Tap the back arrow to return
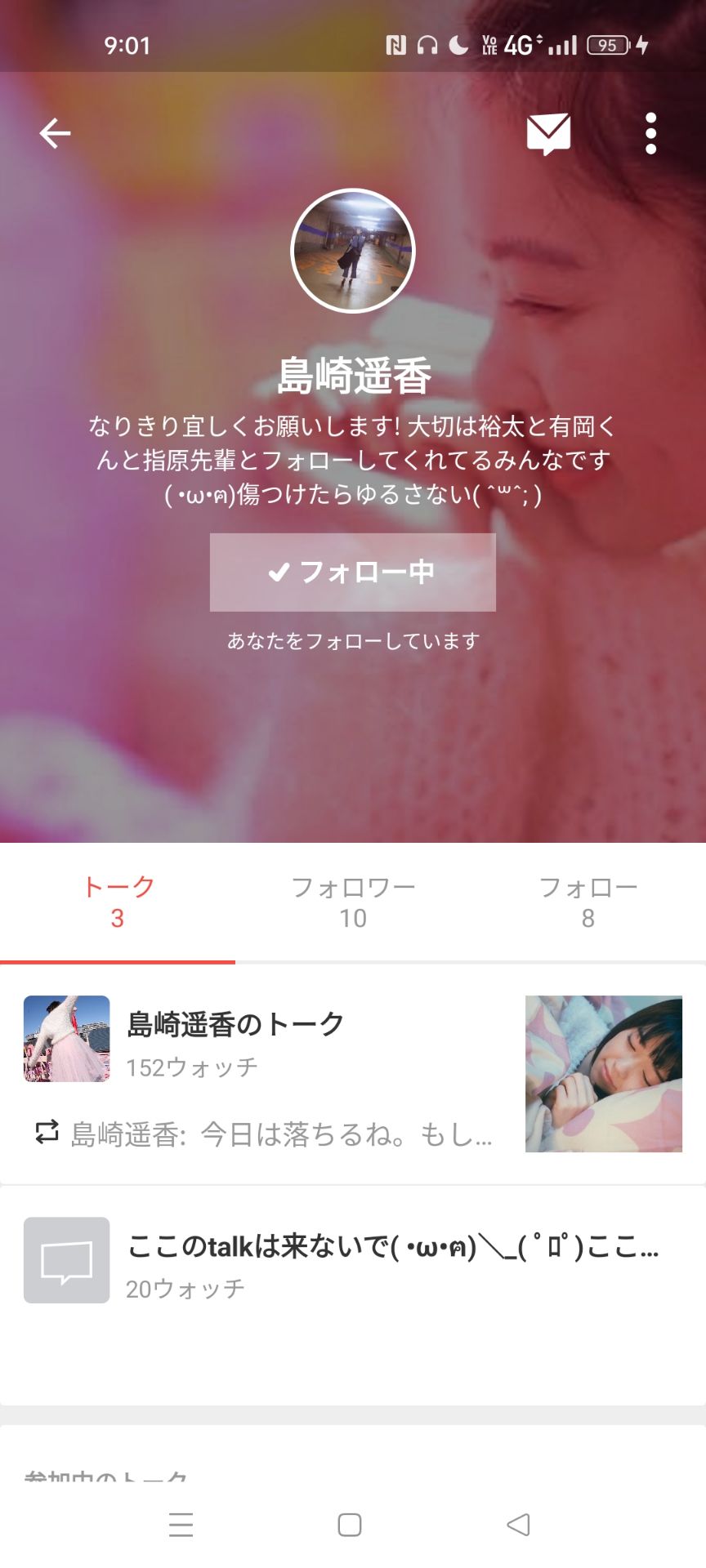This screenshot has height=1568, width=706. click(x=54, y=132)
